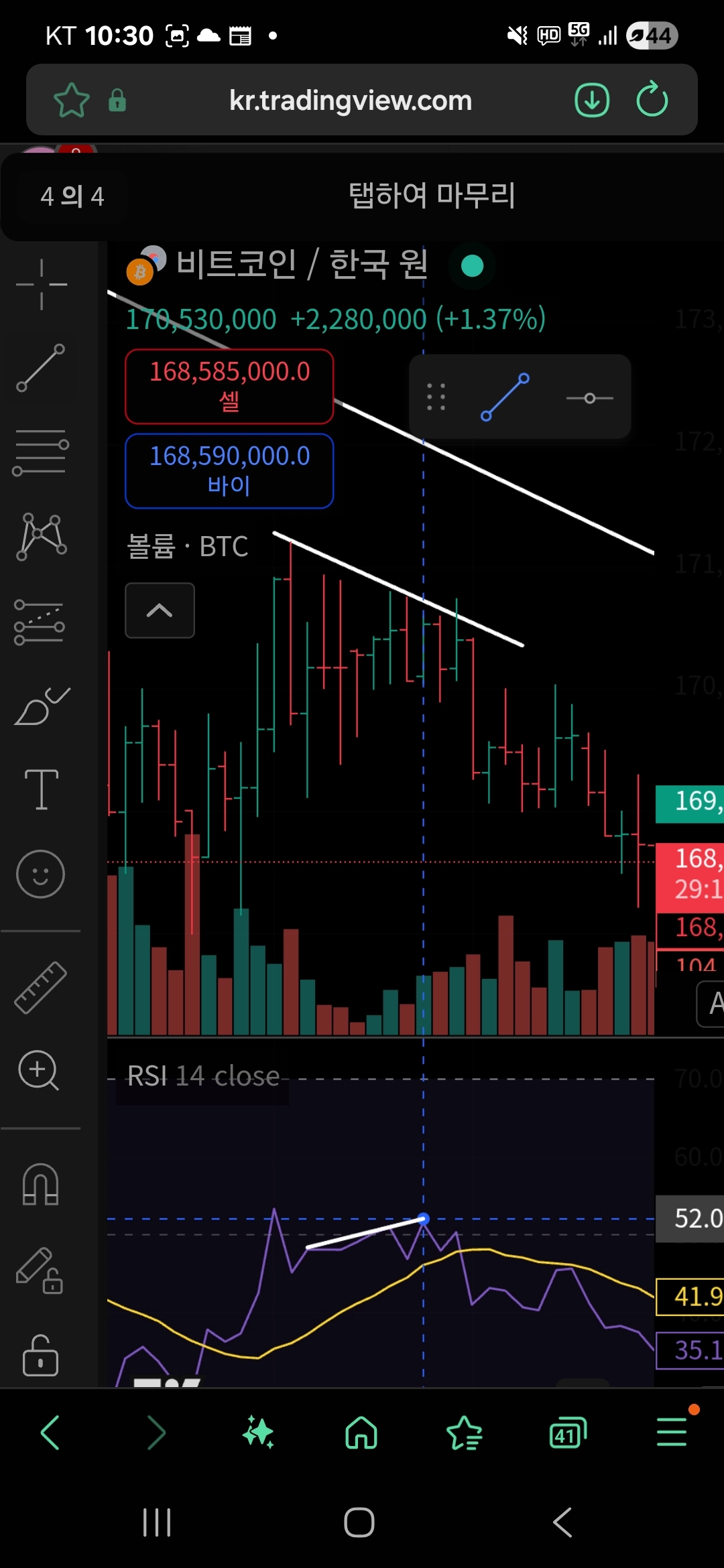Tap the 168,590,000.0 buy button

click(229, 470)
